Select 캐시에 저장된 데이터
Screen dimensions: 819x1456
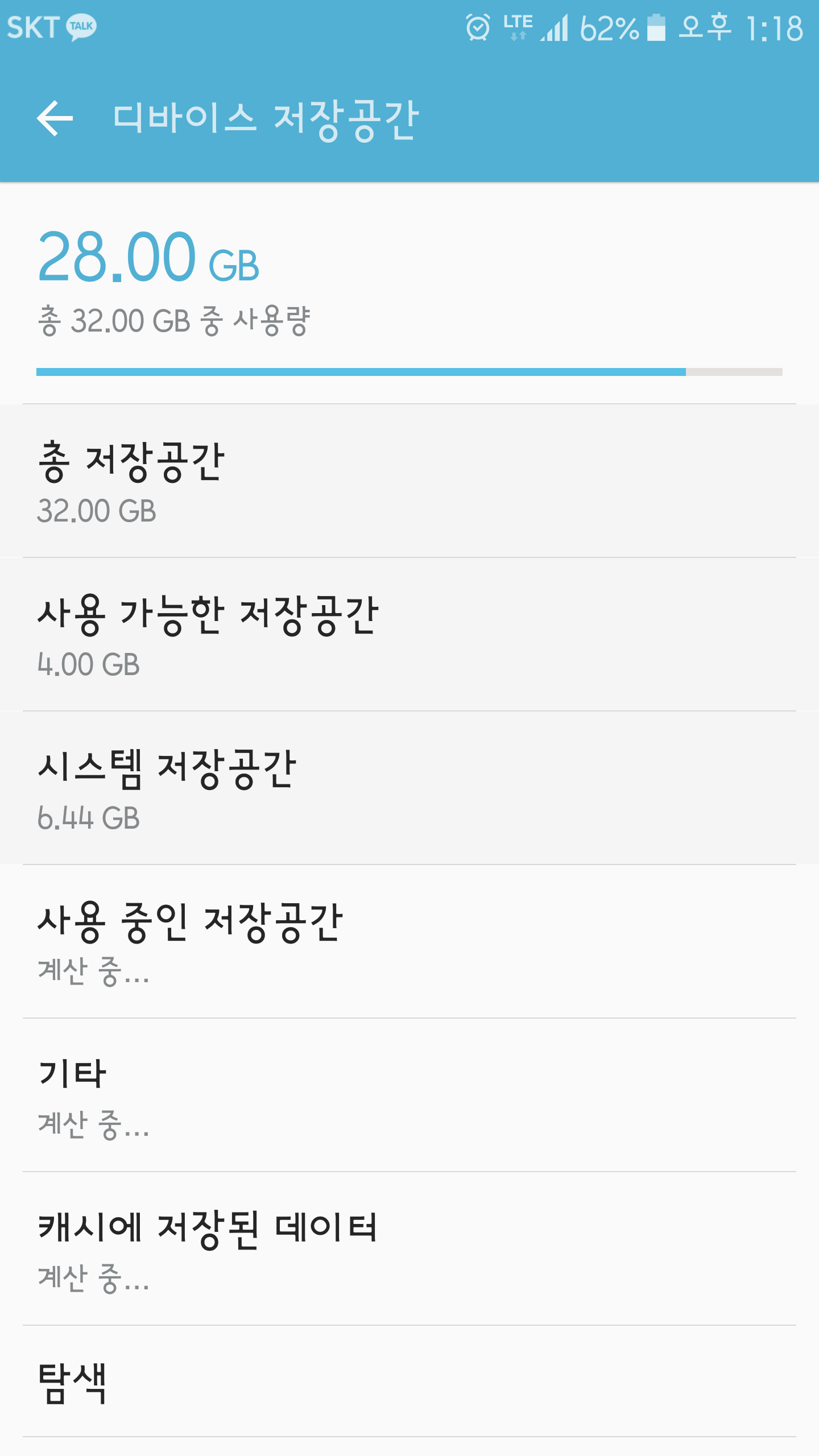pos(409,1248)
